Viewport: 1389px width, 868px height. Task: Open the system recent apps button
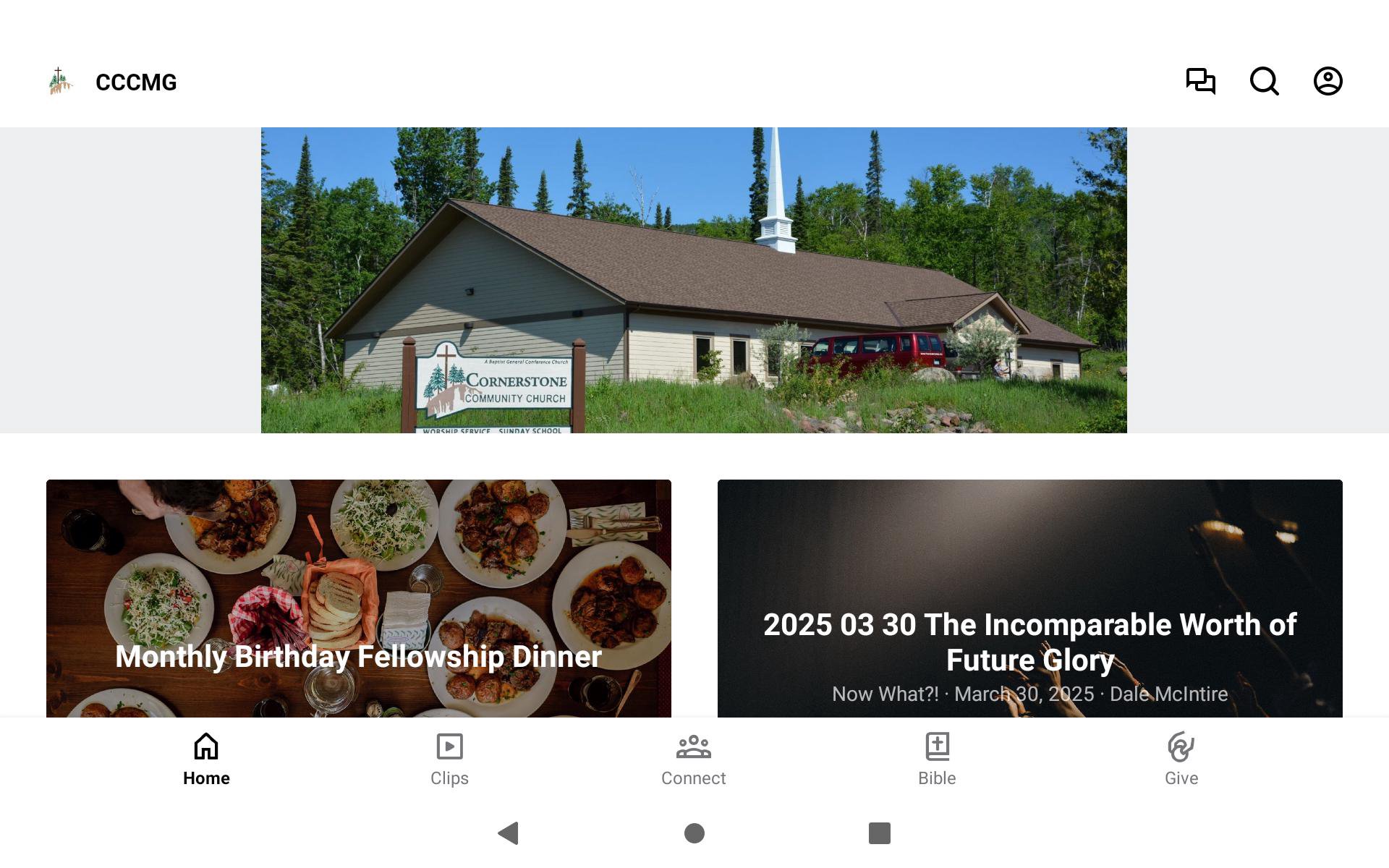[x=879, y=833]
